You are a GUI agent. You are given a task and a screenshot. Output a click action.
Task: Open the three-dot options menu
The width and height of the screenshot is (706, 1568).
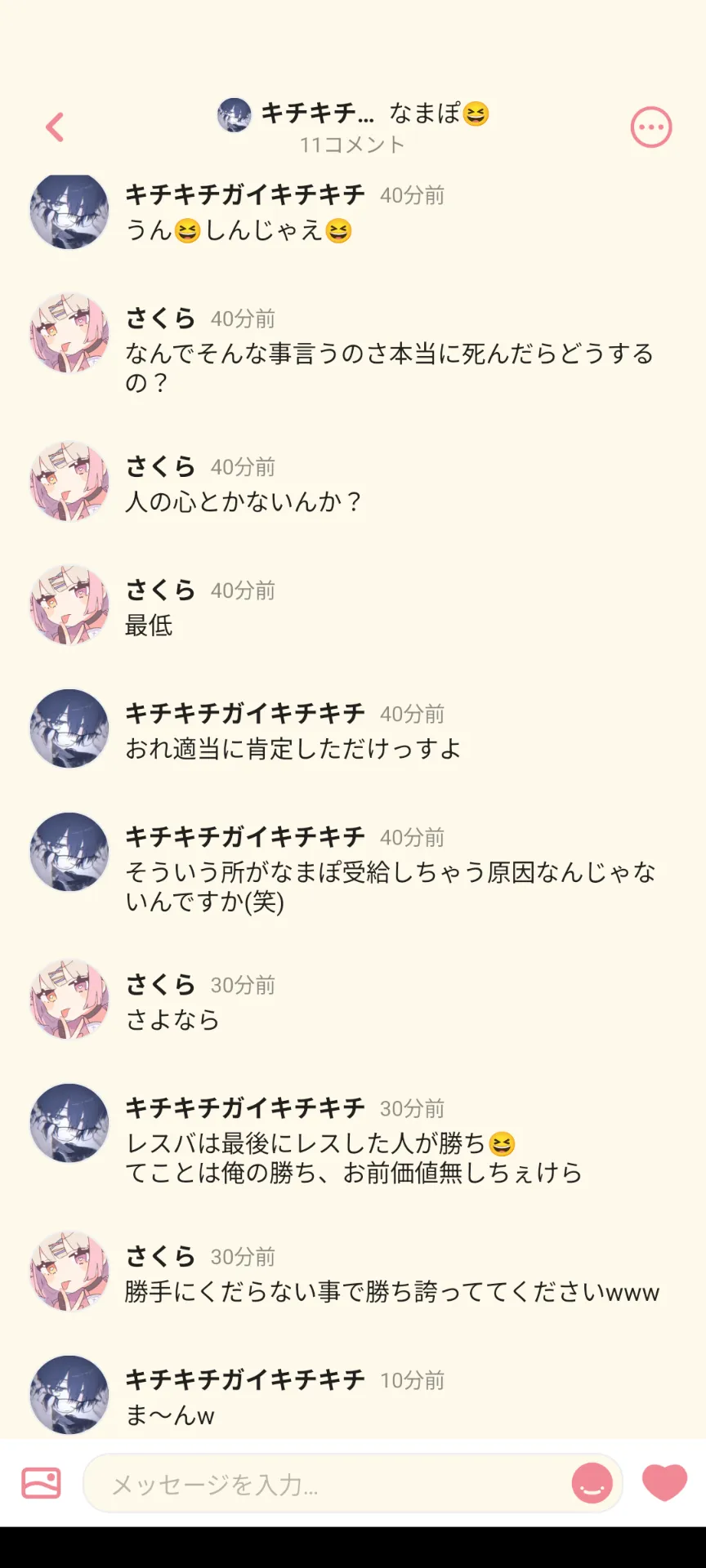(650, 127)
